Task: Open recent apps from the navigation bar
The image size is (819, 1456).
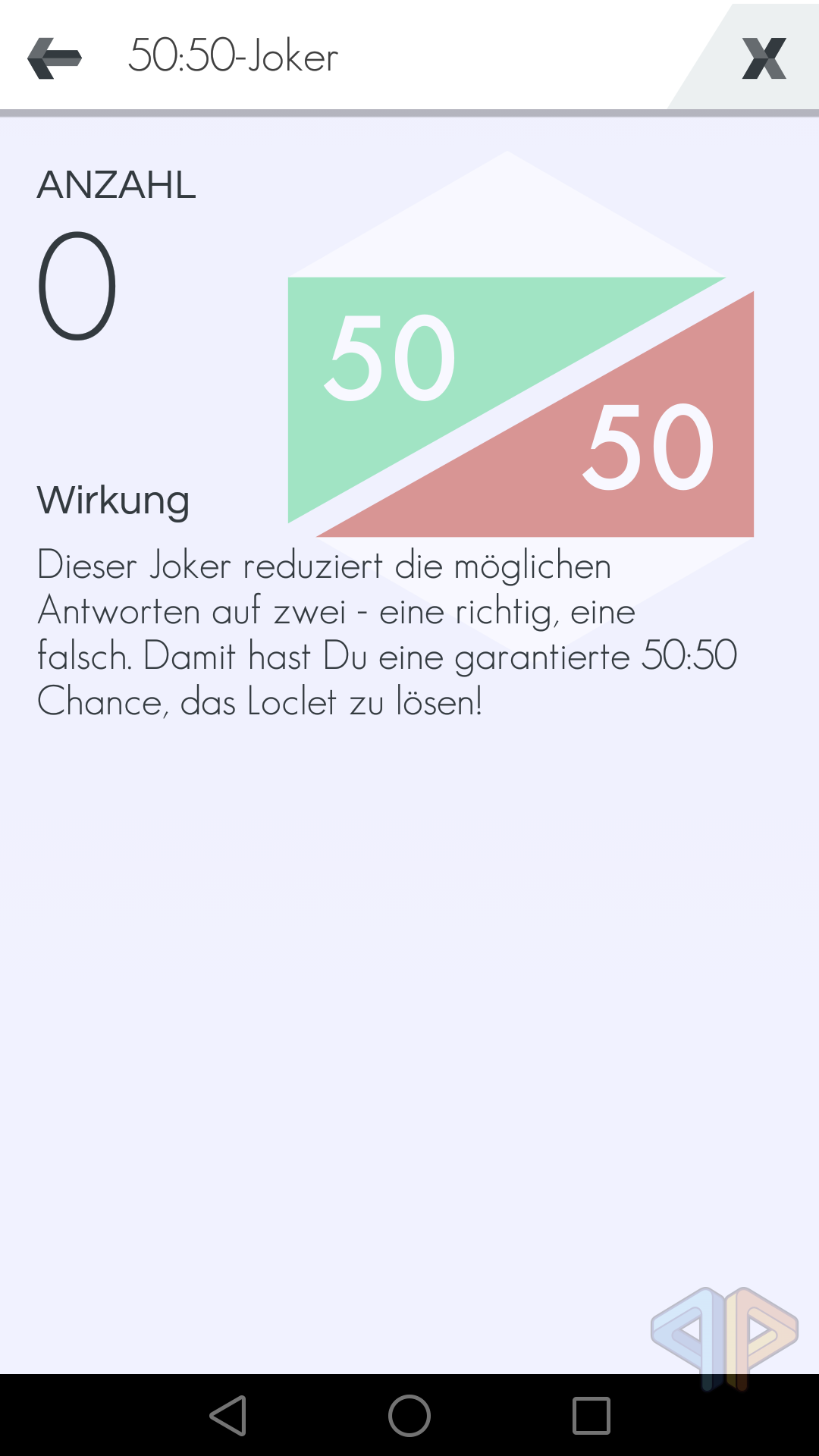Action: point(591,1416)
